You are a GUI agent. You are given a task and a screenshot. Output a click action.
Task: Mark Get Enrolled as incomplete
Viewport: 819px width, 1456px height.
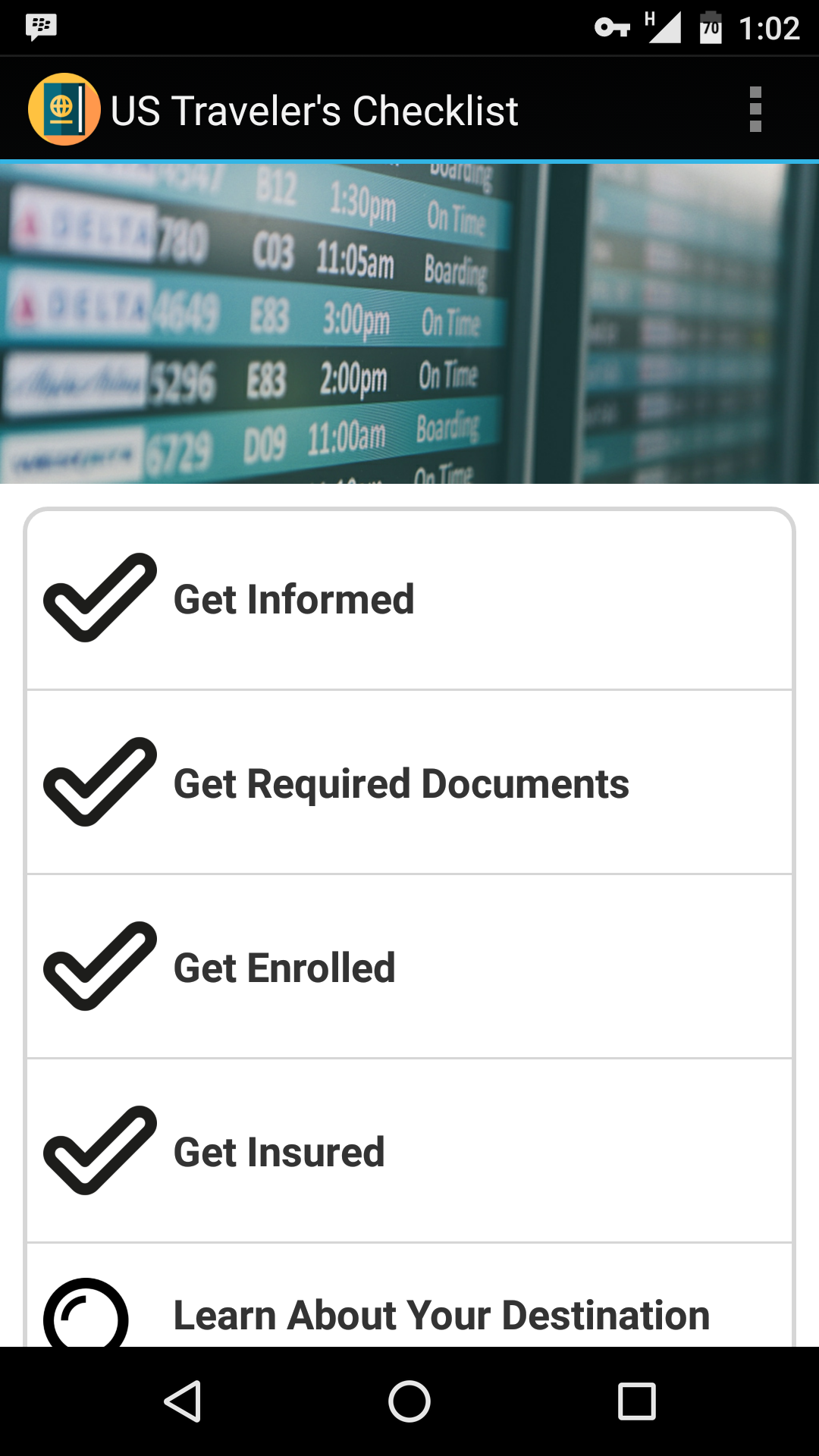(x=409, y=967)
